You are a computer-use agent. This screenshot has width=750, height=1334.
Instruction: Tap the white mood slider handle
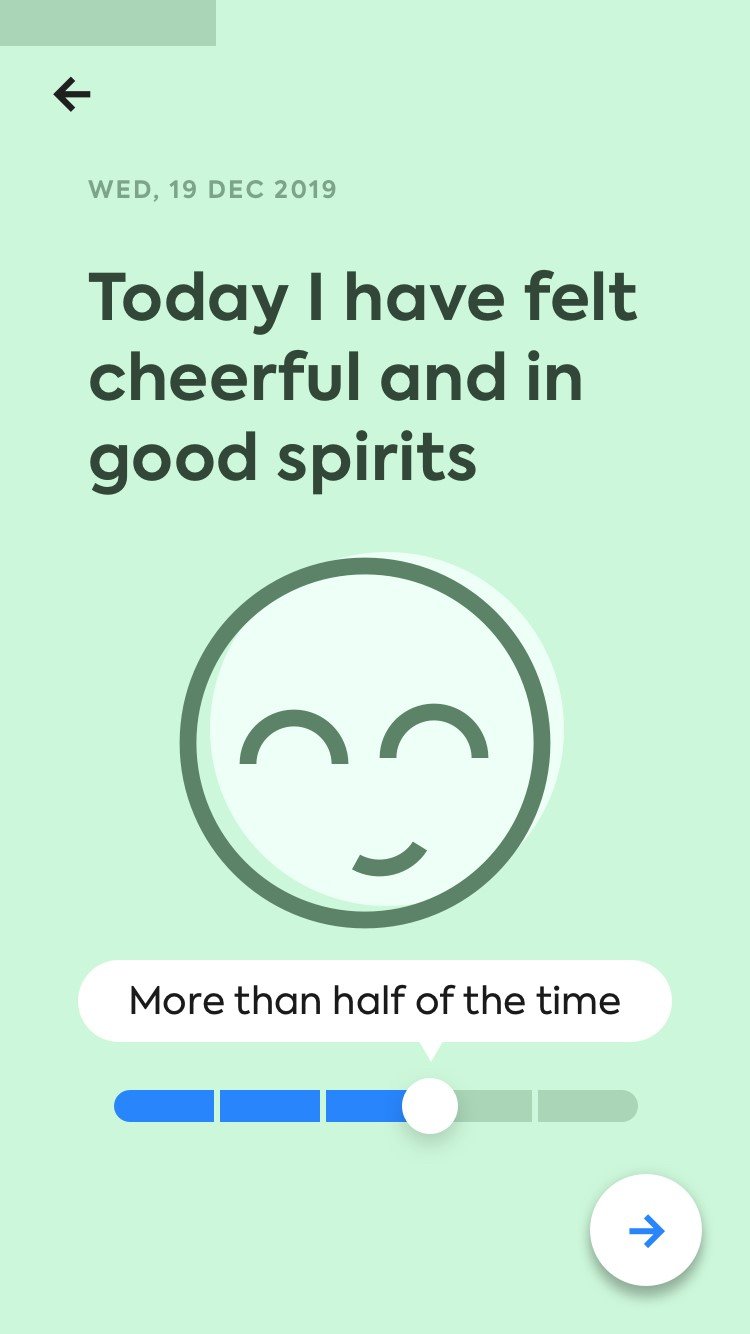(x=430, y=1106)
